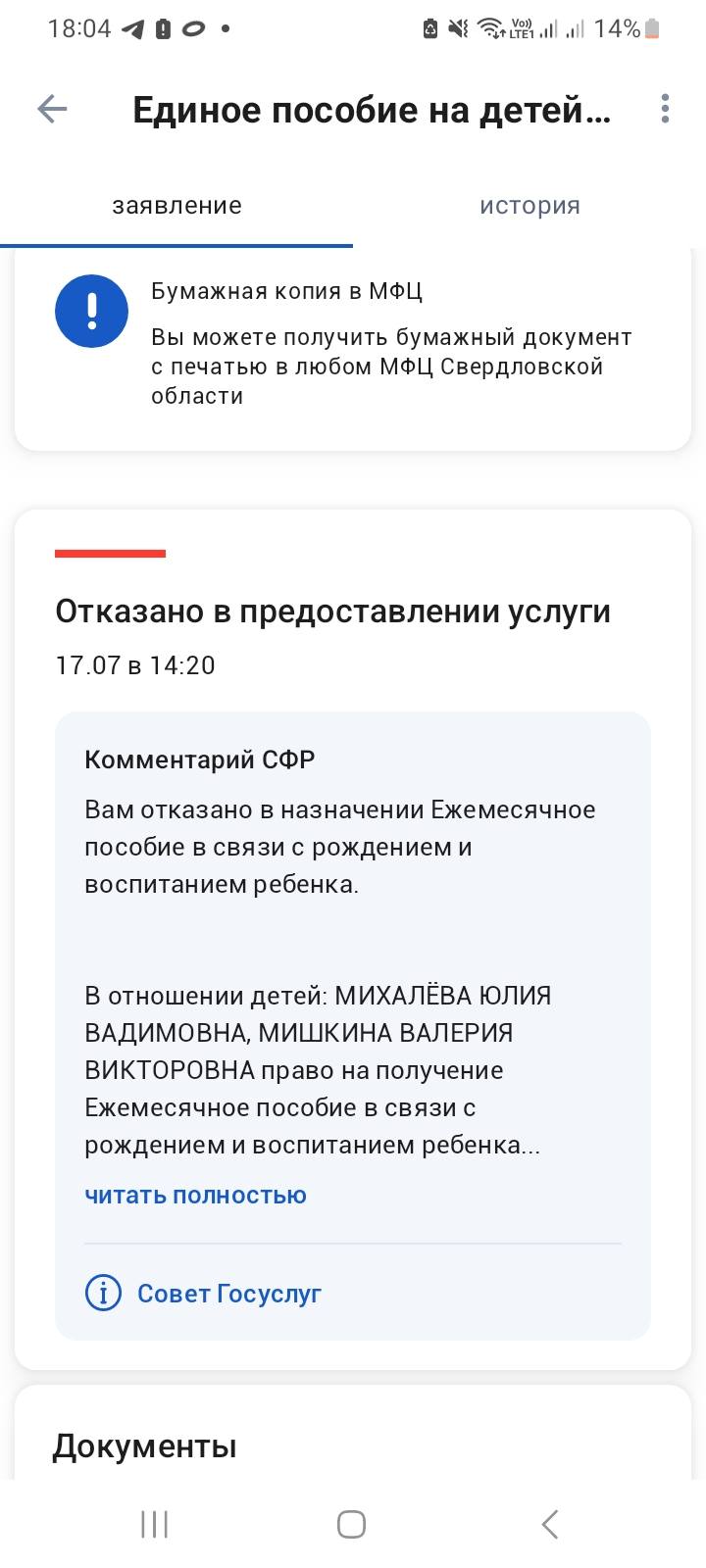The width and height of the screenshot is (706, 1568).
Task: Open the Совет Госуслуг advice link
Action: pyautogui.click(x=230, y=1294)
